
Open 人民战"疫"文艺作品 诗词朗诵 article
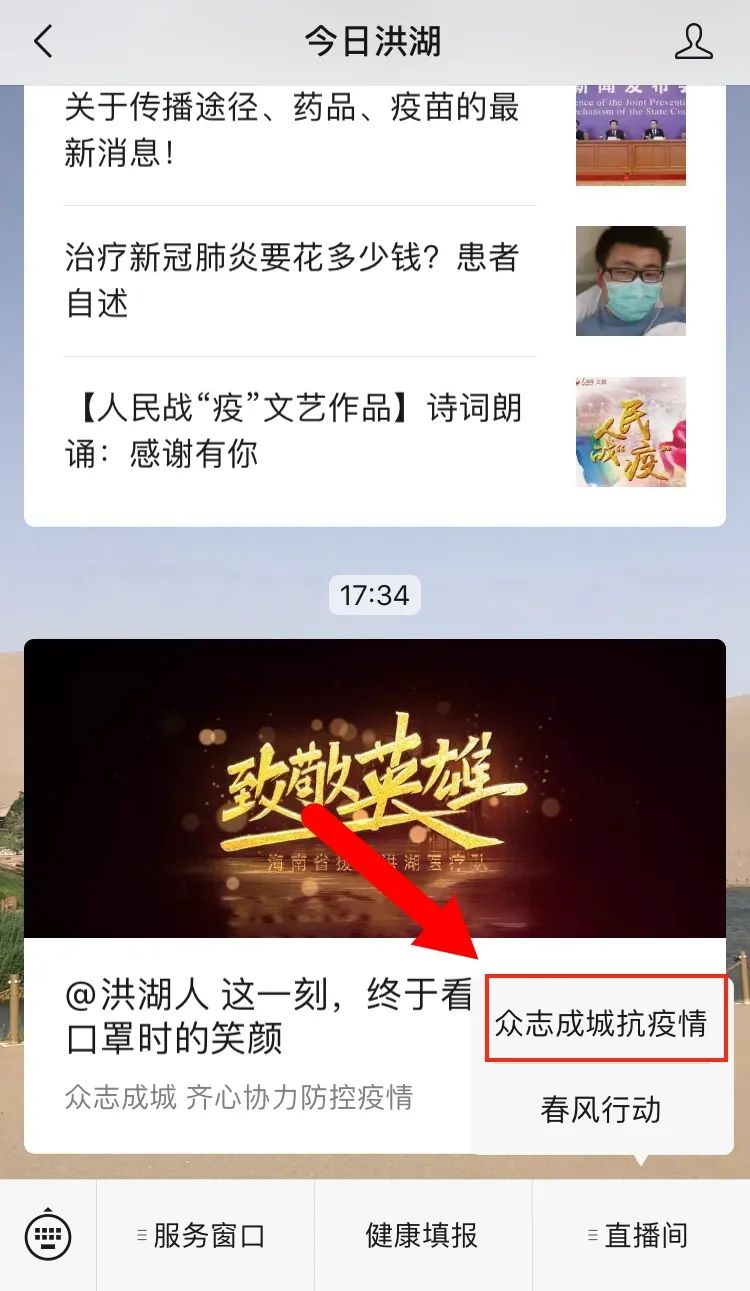(x=300, y=431)
